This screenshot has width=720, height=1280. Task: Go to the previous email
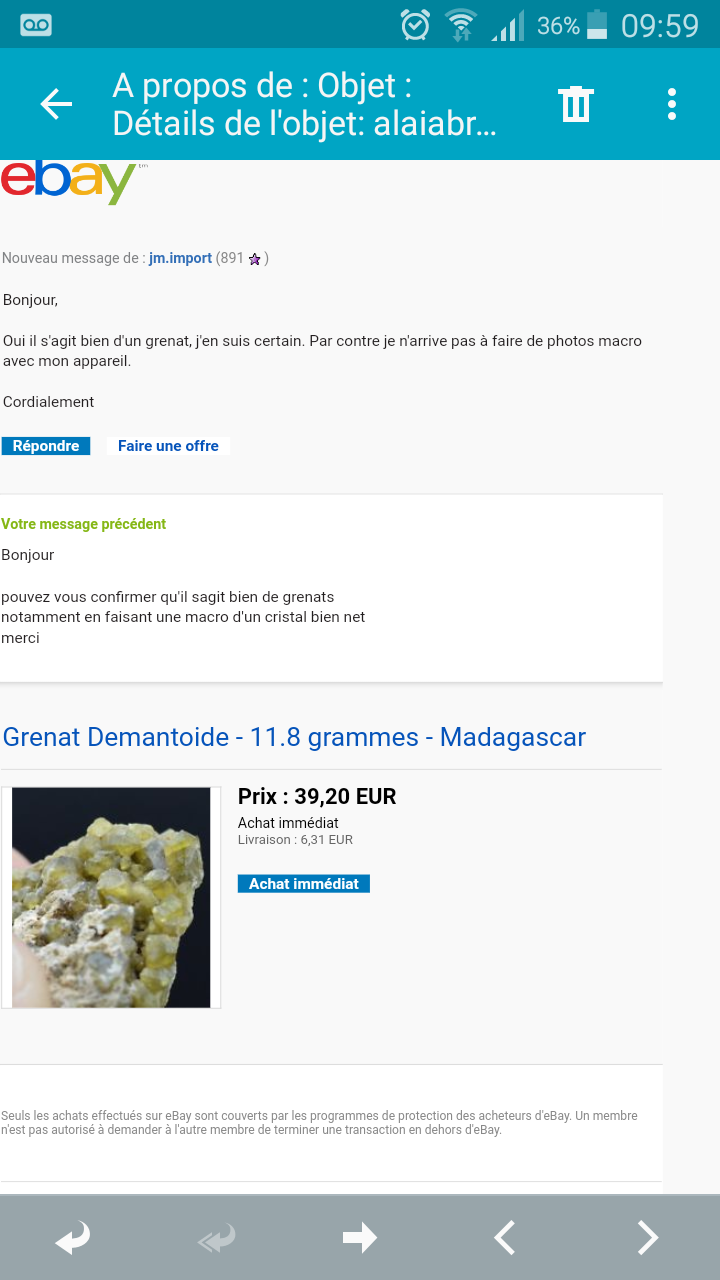coord(505,1238)
